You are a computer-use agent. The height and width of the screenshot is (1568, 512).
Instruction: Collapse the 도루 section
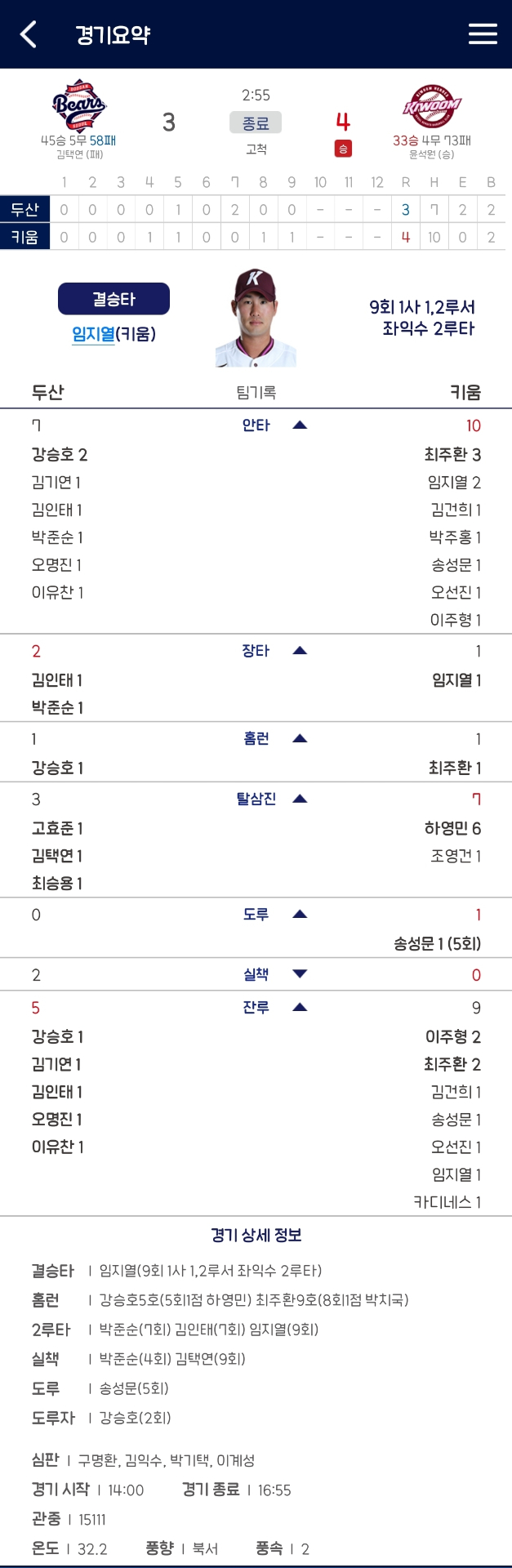pyautogui.click(x=299, y=914)
